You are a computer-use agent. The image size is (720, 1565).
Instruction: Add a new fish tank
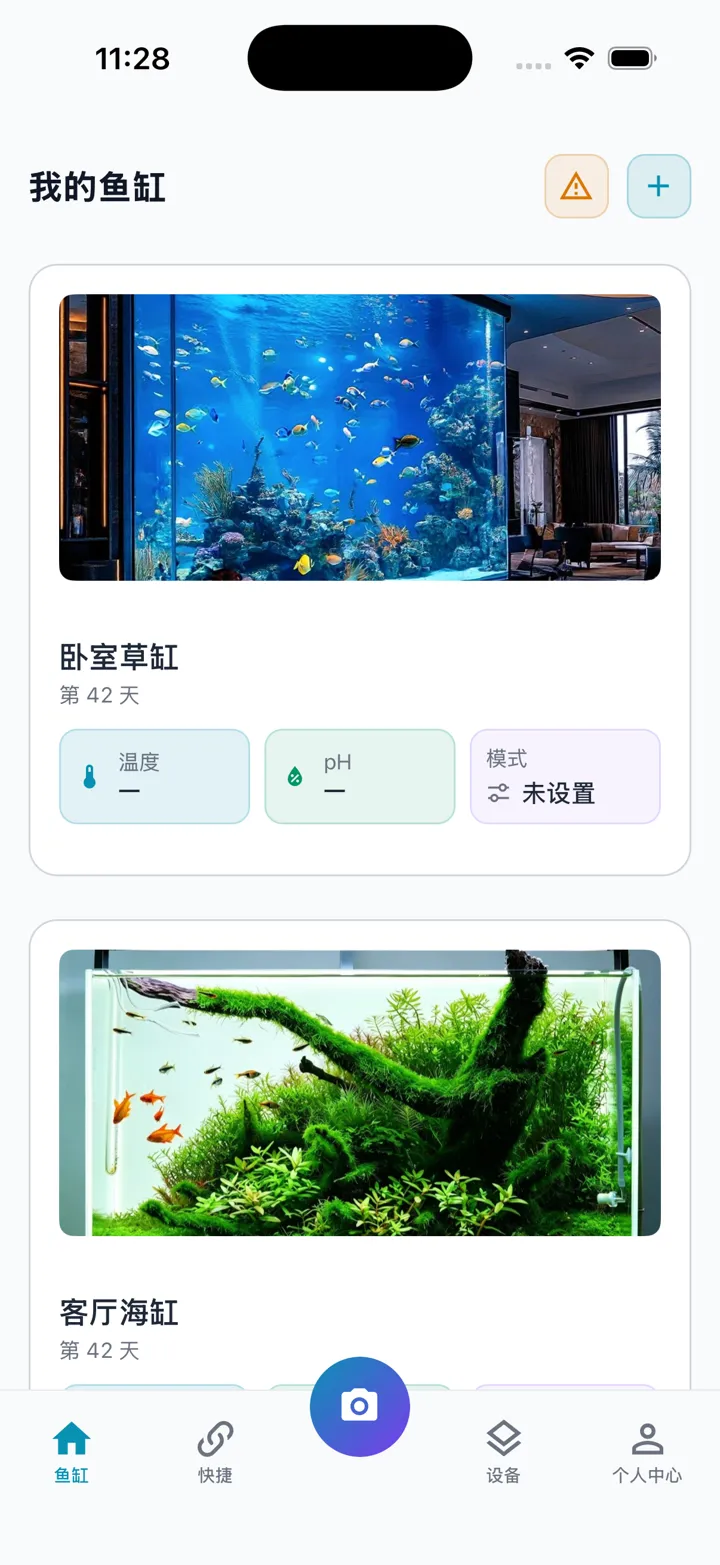click(658, 186)
